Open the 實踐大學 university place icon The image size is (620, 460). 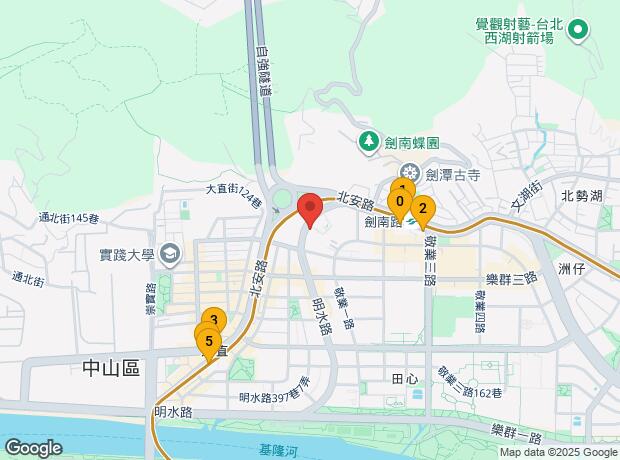(x=169, y=254)
